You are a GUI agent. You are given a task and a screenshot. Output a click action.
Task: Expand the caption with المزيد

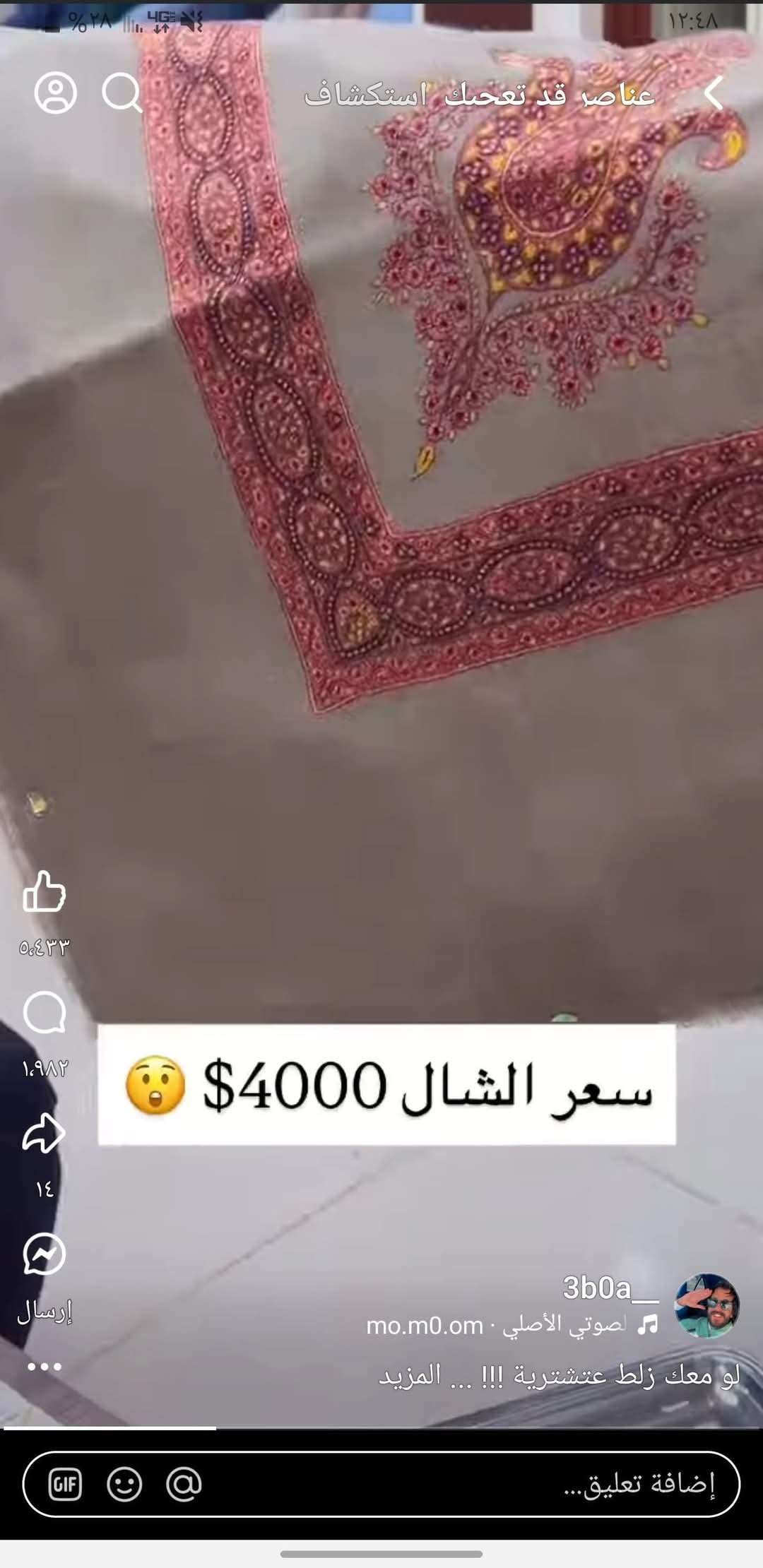(x=410, y=1375)
